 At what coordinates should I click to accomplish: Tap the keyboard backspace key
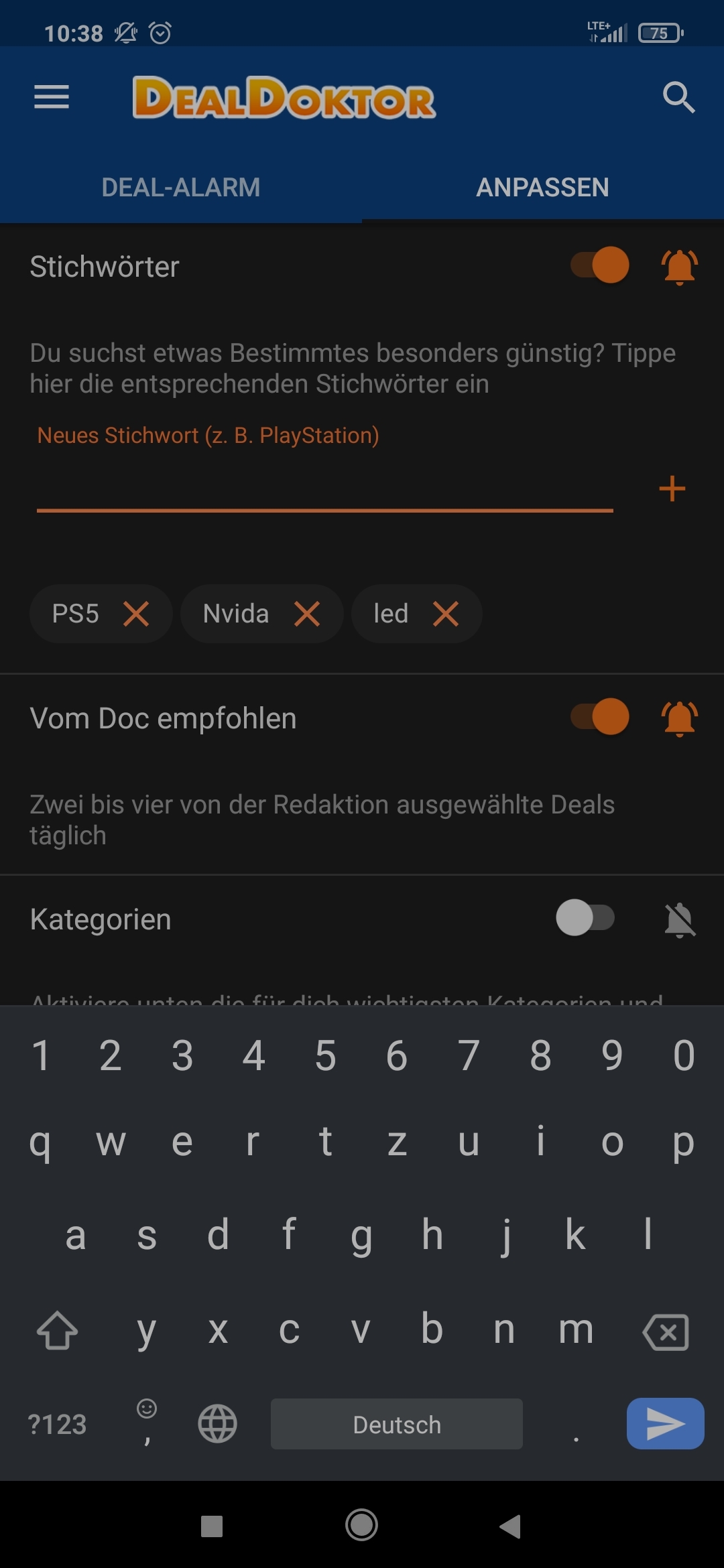(x=666, y=1332)
